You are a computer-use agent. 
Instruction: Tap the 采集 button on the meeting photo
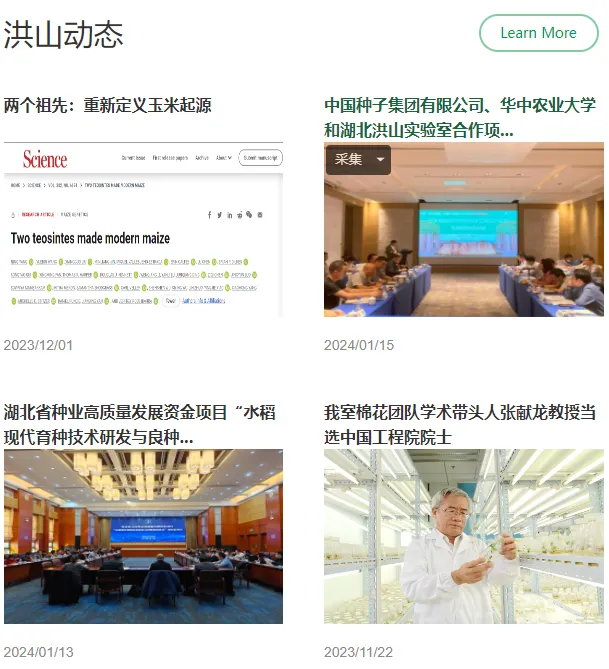(x=349, y=160)
